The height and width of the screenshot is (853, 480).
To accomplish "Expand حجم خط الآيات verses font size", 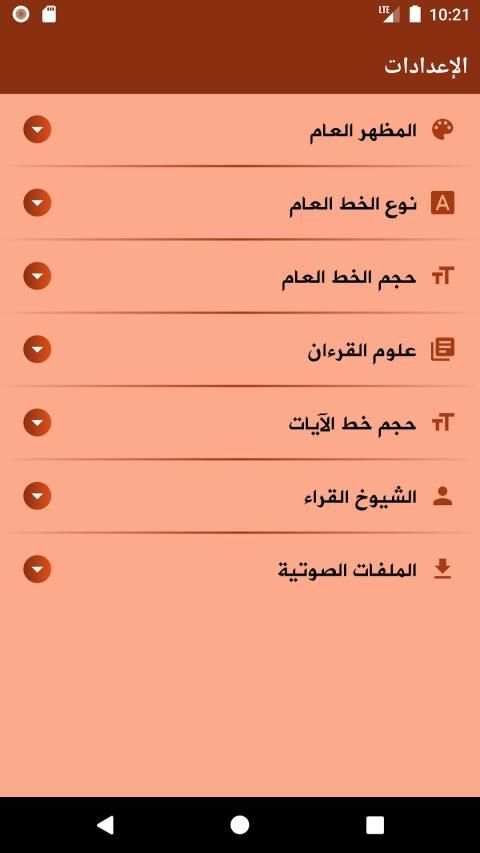I will [x=239, y=423].
